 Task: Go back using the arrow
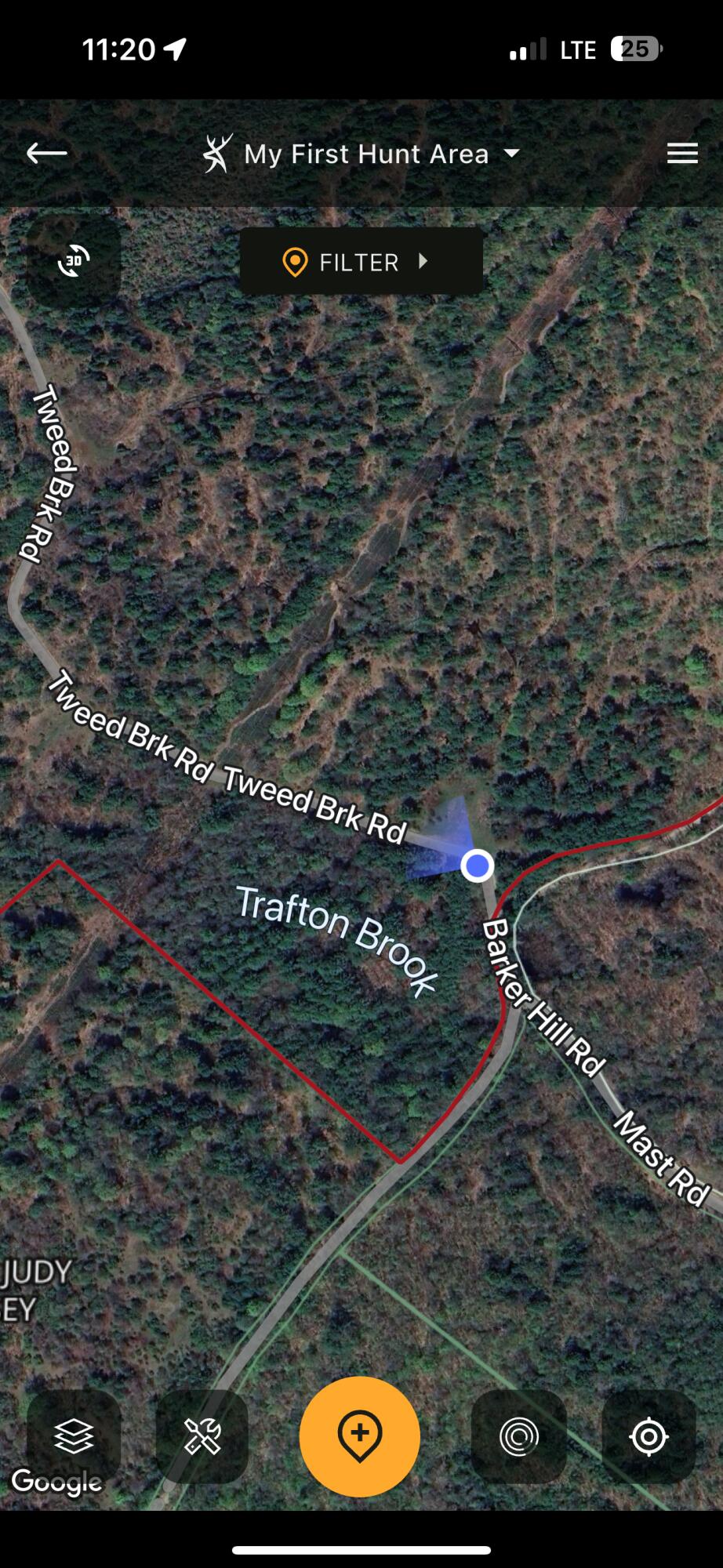[x=47, y=153]
